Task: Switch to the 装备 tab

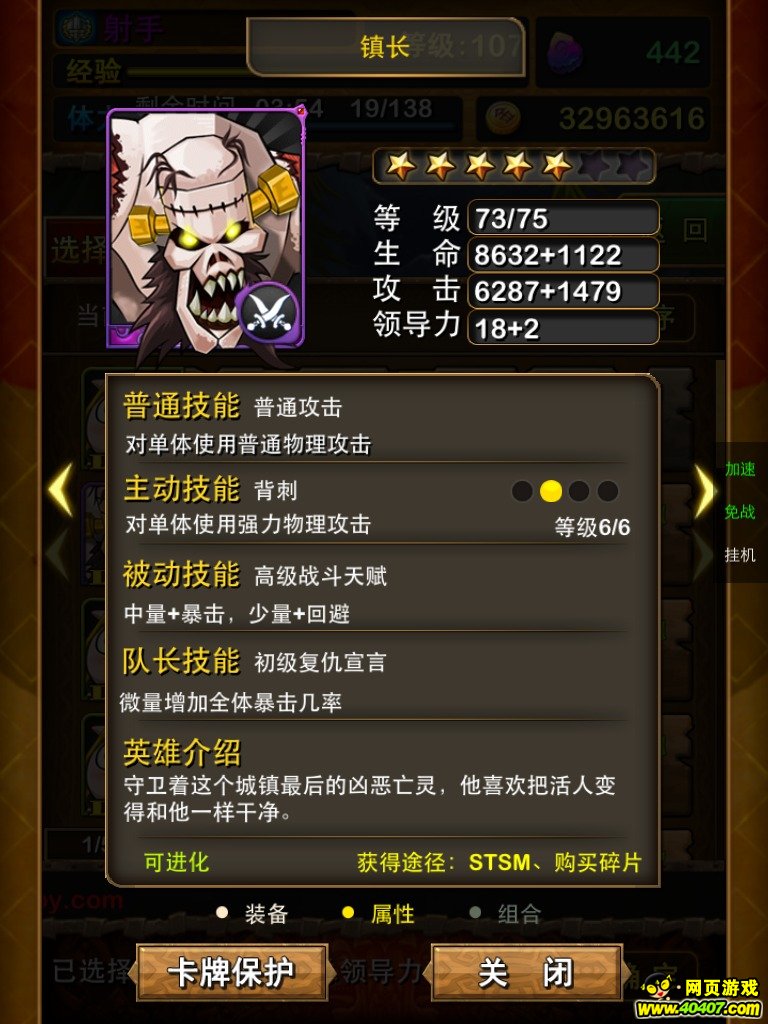Action: click(x=256, y=913)
